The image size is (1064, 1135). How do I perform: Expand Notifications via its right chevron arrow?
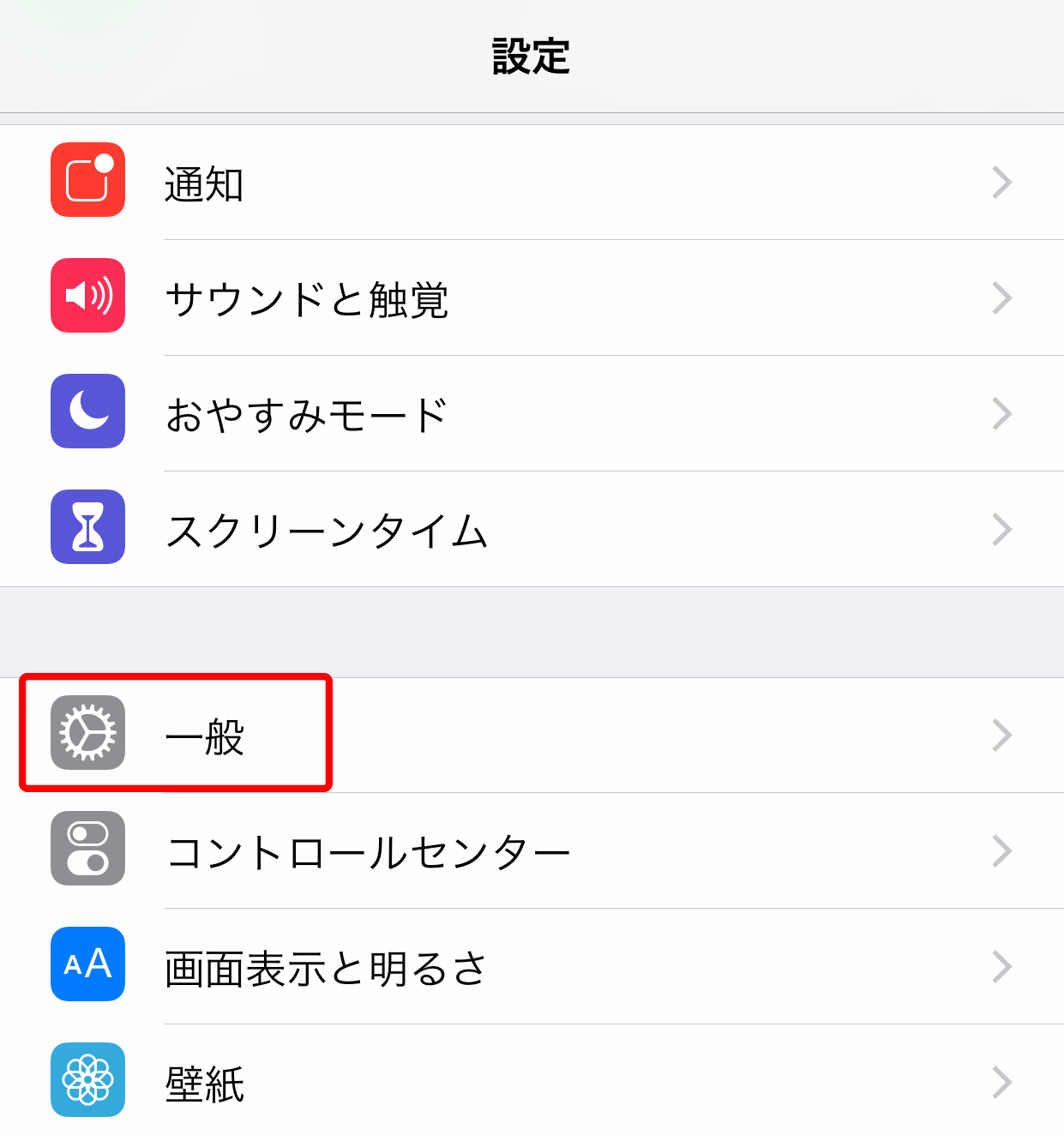click(x=1001, y=183)
